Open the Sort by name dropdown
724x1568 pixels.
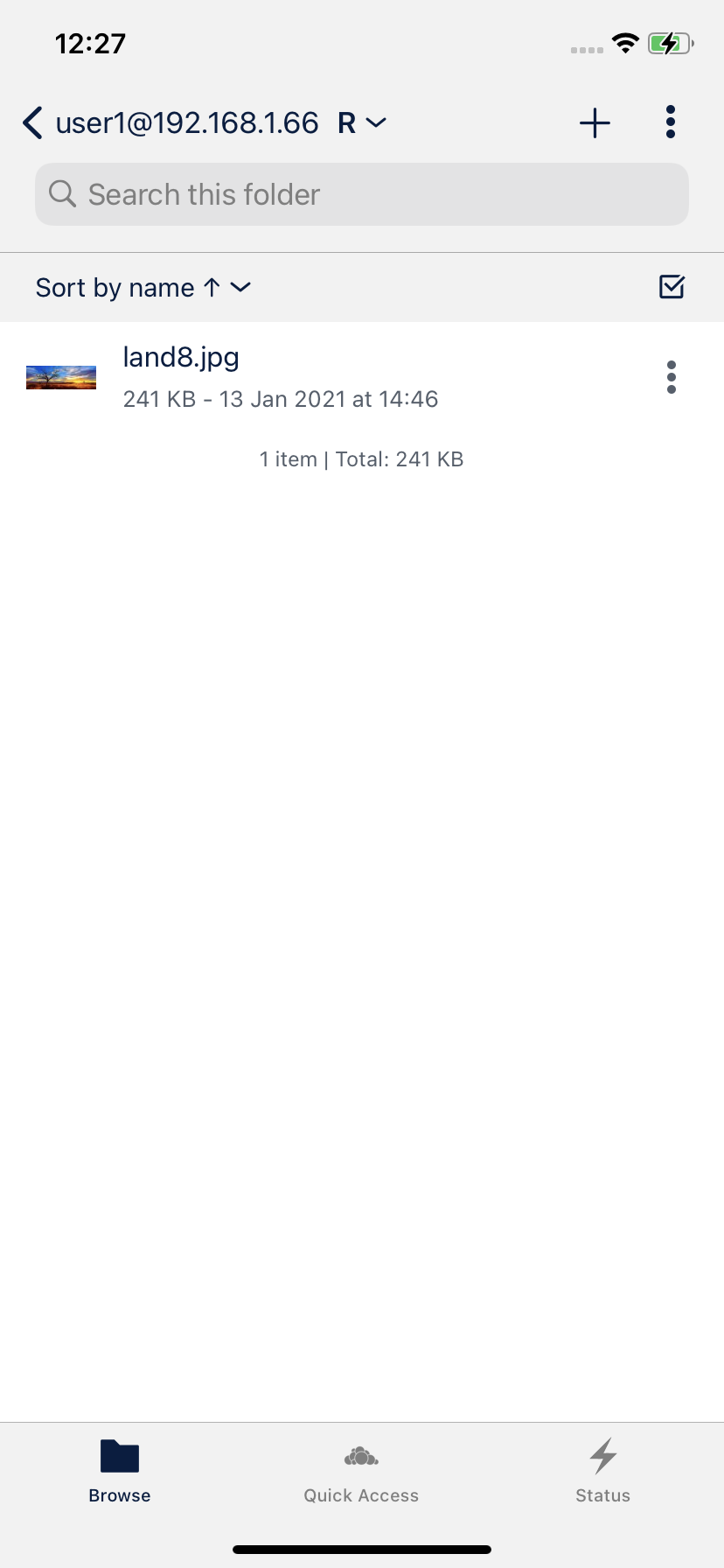[x=143, y=287]
